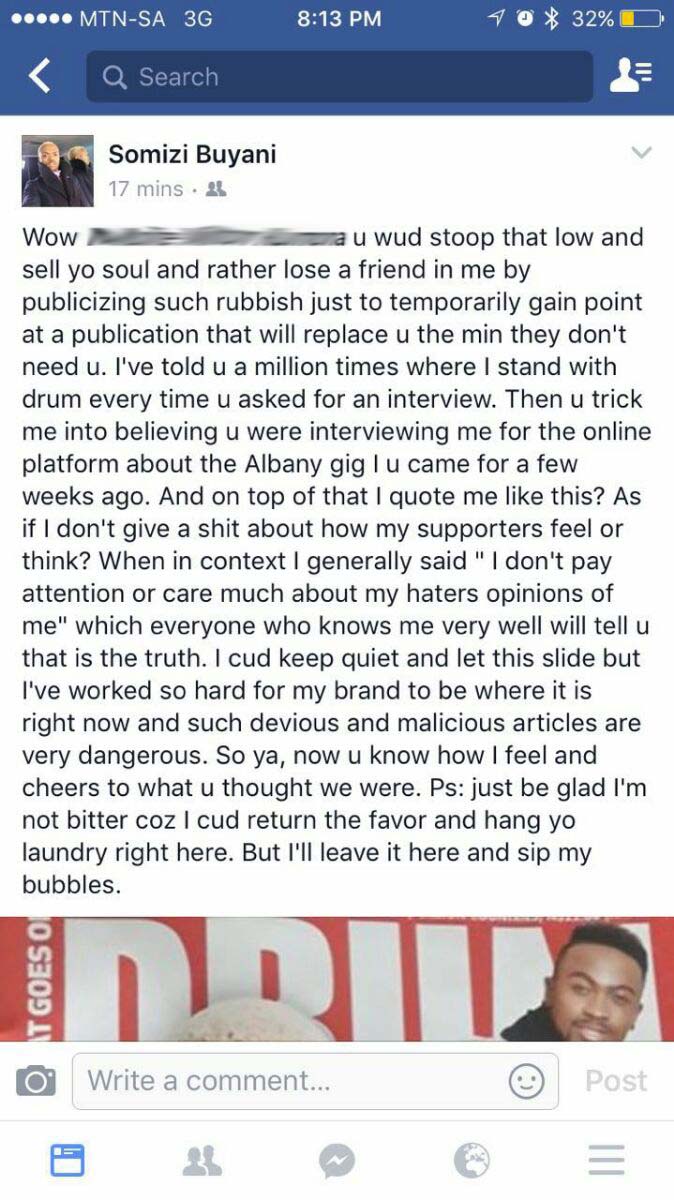Switch to the Notifications globe tab
Image resolution: width=674 pixels, height=1200 pixels.
pyautogui.click(x=471, y=1160)
